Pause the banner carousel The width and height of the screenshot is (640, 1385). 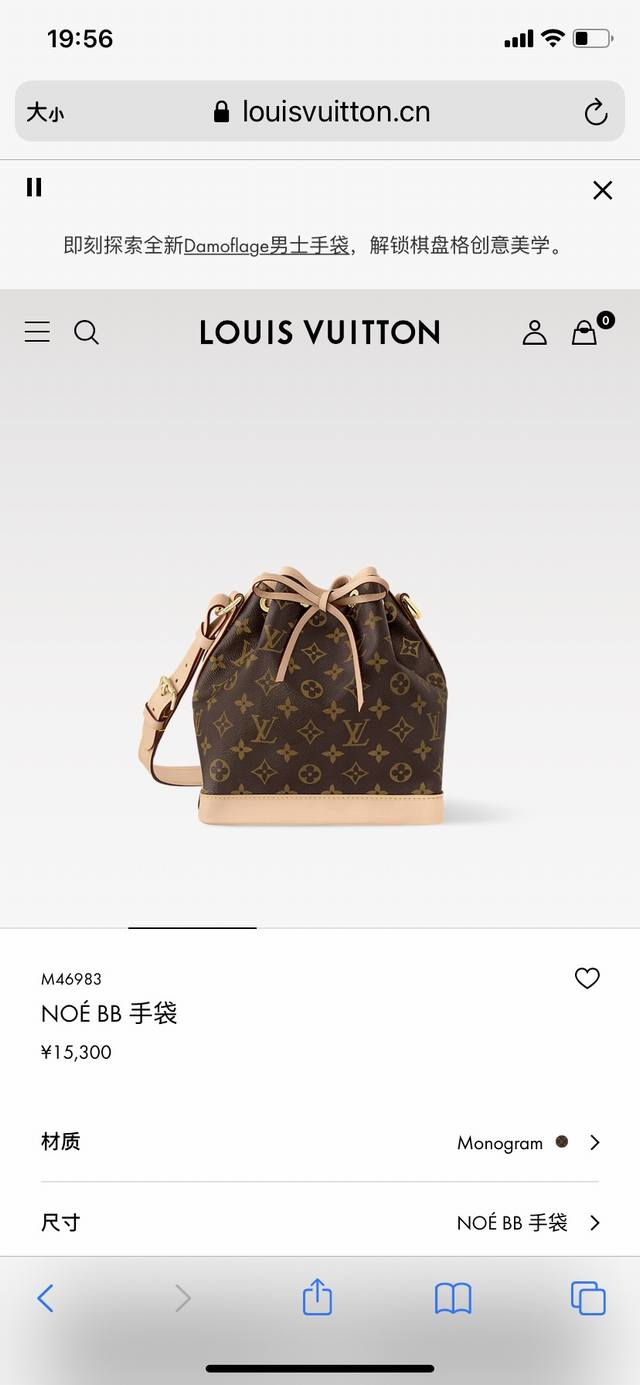(x=34, y=187)
